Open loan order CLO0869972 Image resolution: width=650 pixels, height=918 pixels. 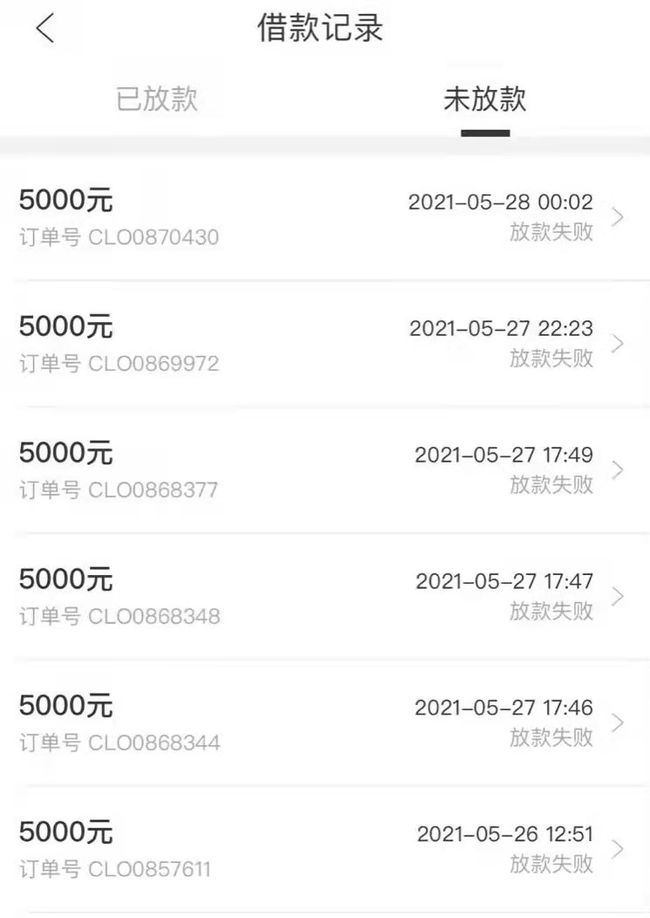pos(325,343)
